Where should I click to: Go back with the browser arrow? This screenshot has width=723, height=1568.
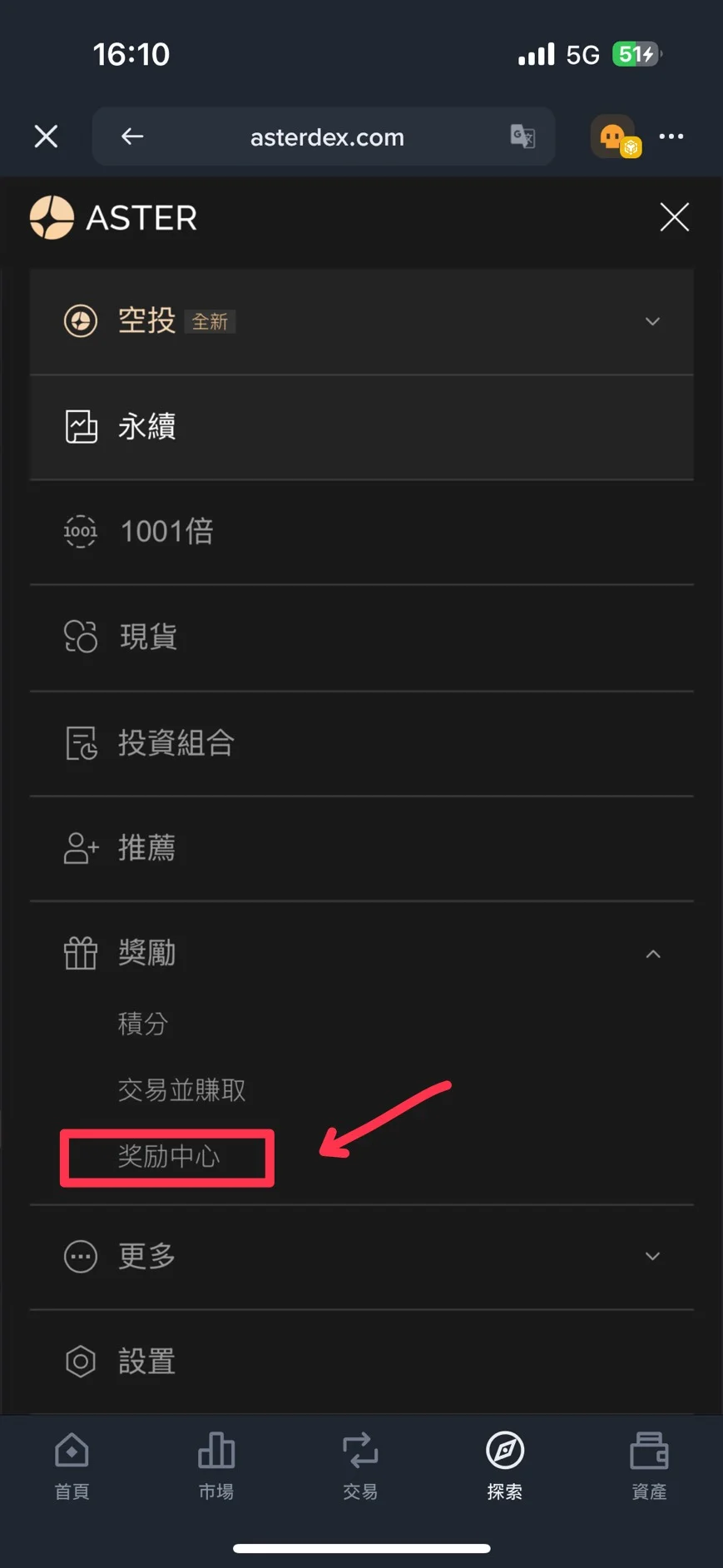132,136
